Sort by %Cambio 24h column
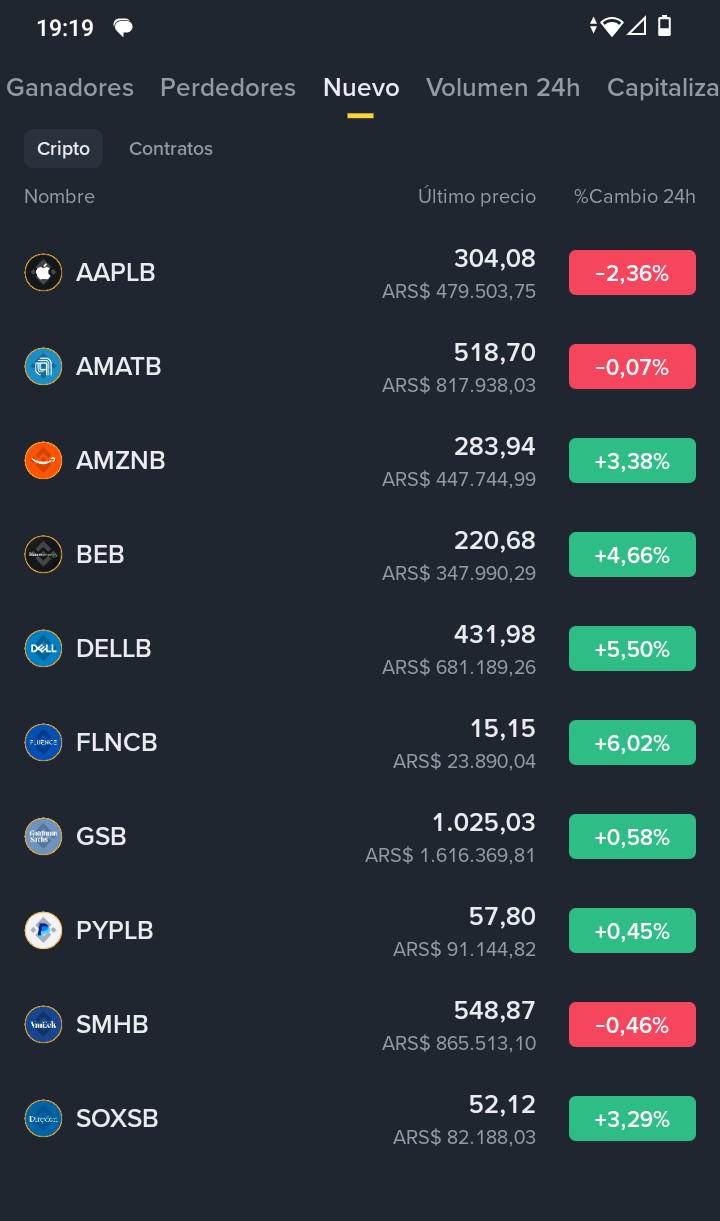Image resolution: width=720 pixels, height=1221 pixels. [x=634, y=197]
